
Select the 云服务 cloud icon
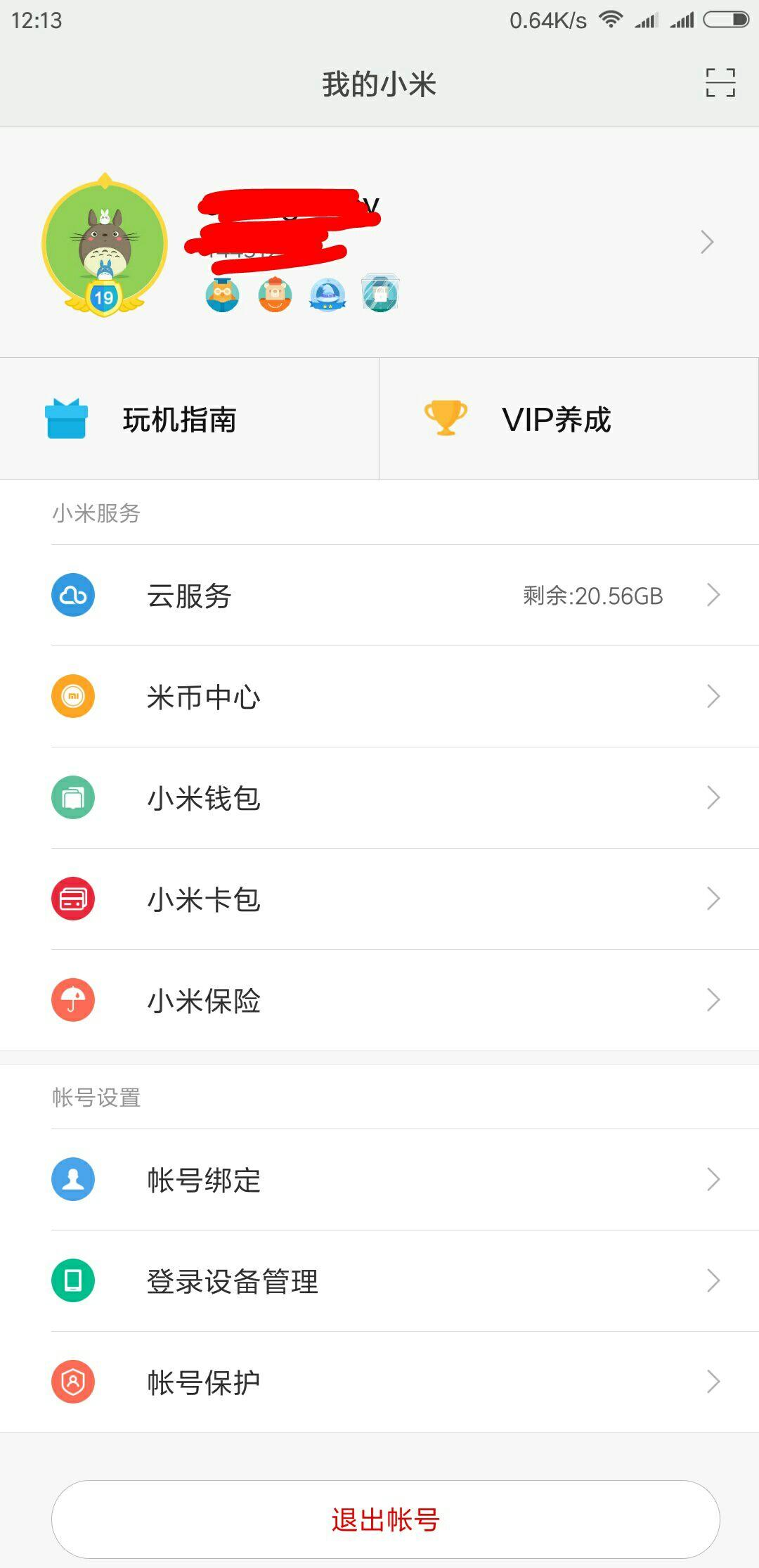click(73, 594)
